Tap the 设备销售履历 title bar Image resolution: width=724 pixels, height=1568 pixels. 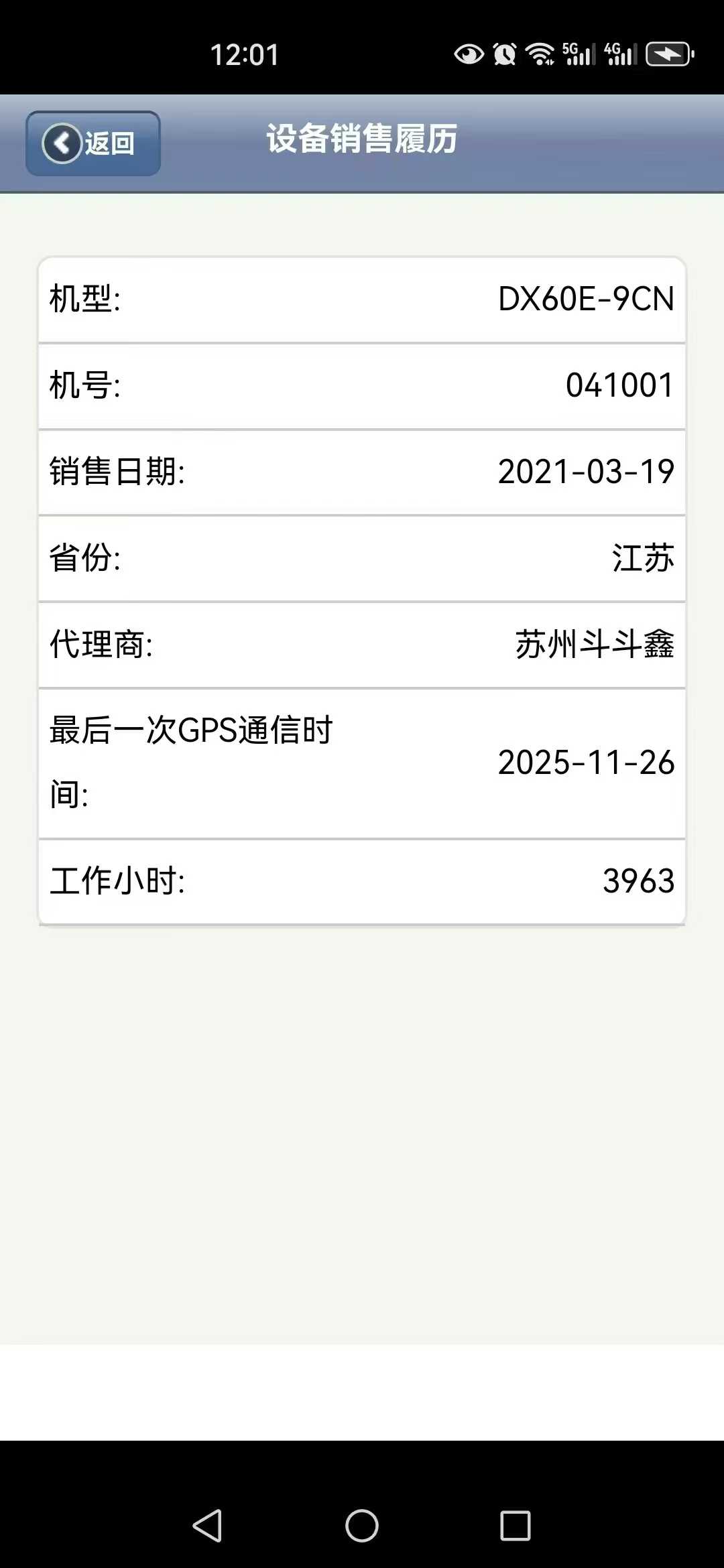point(361,141)
